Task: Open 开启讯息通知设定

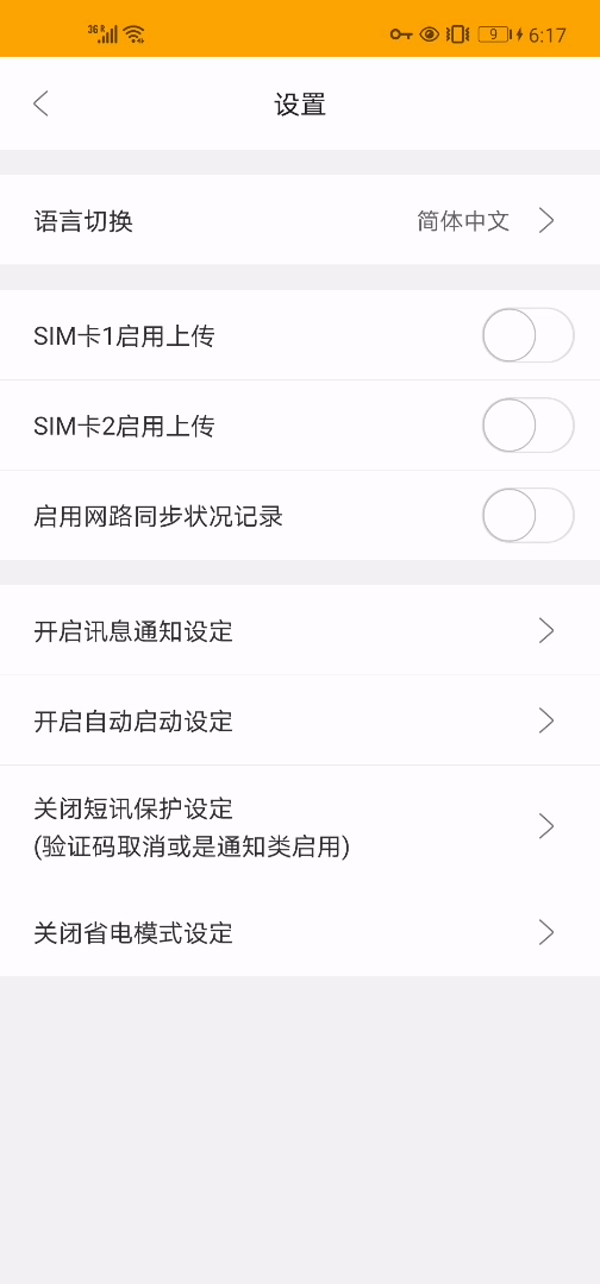Action: (x=300, y=631)
